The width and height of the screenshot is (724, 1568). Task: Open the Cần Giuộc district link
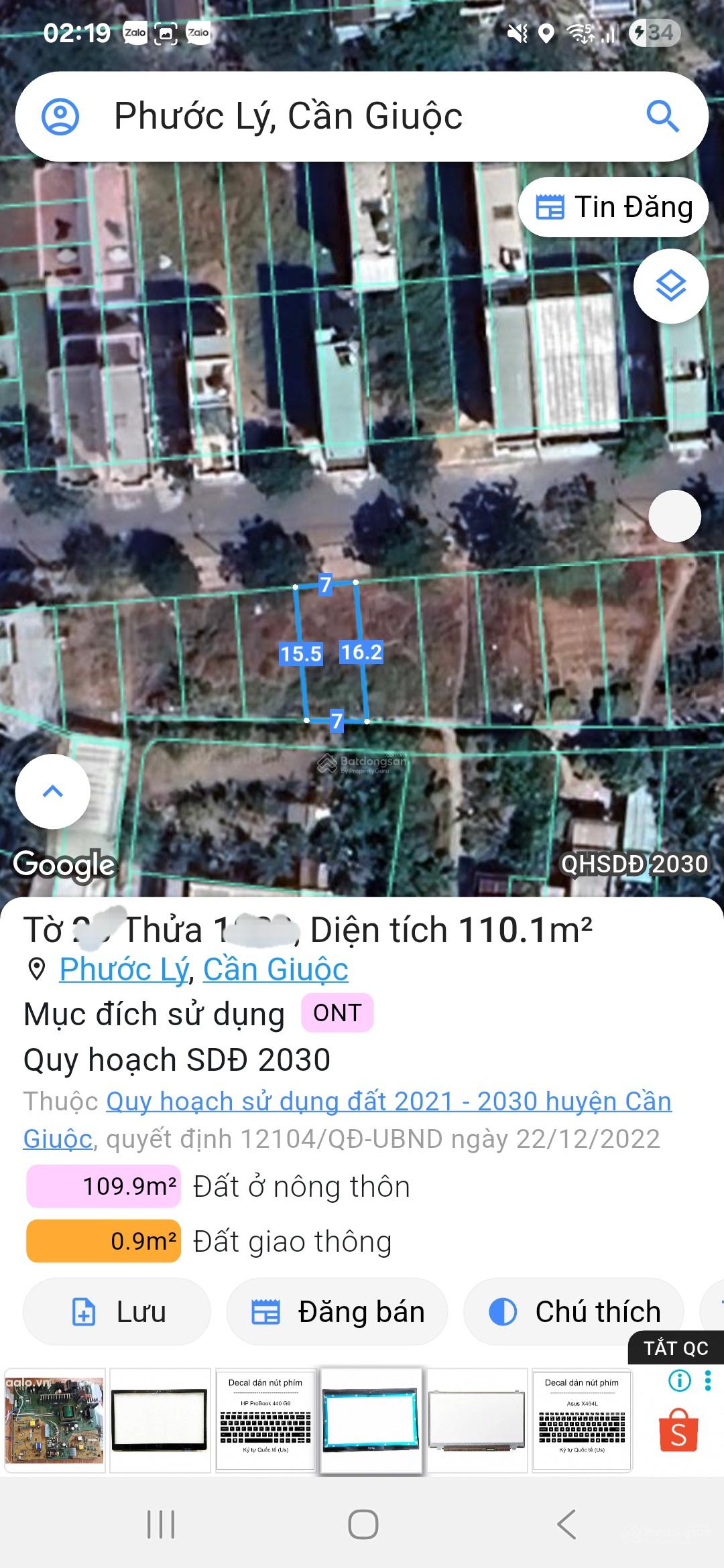[x=276, y=969]
